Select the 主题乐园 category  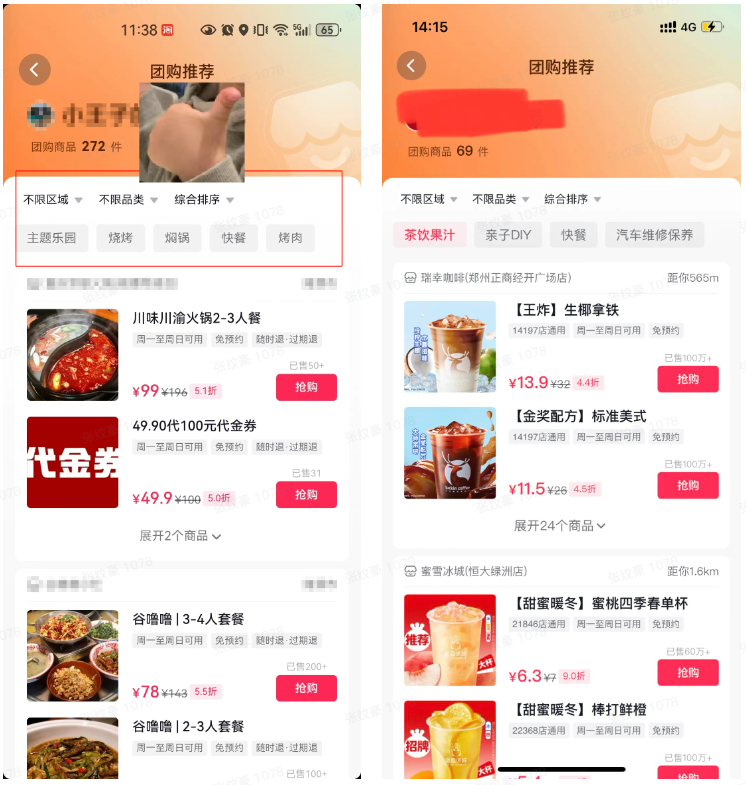pyautogui.click(x=53, y=239)
